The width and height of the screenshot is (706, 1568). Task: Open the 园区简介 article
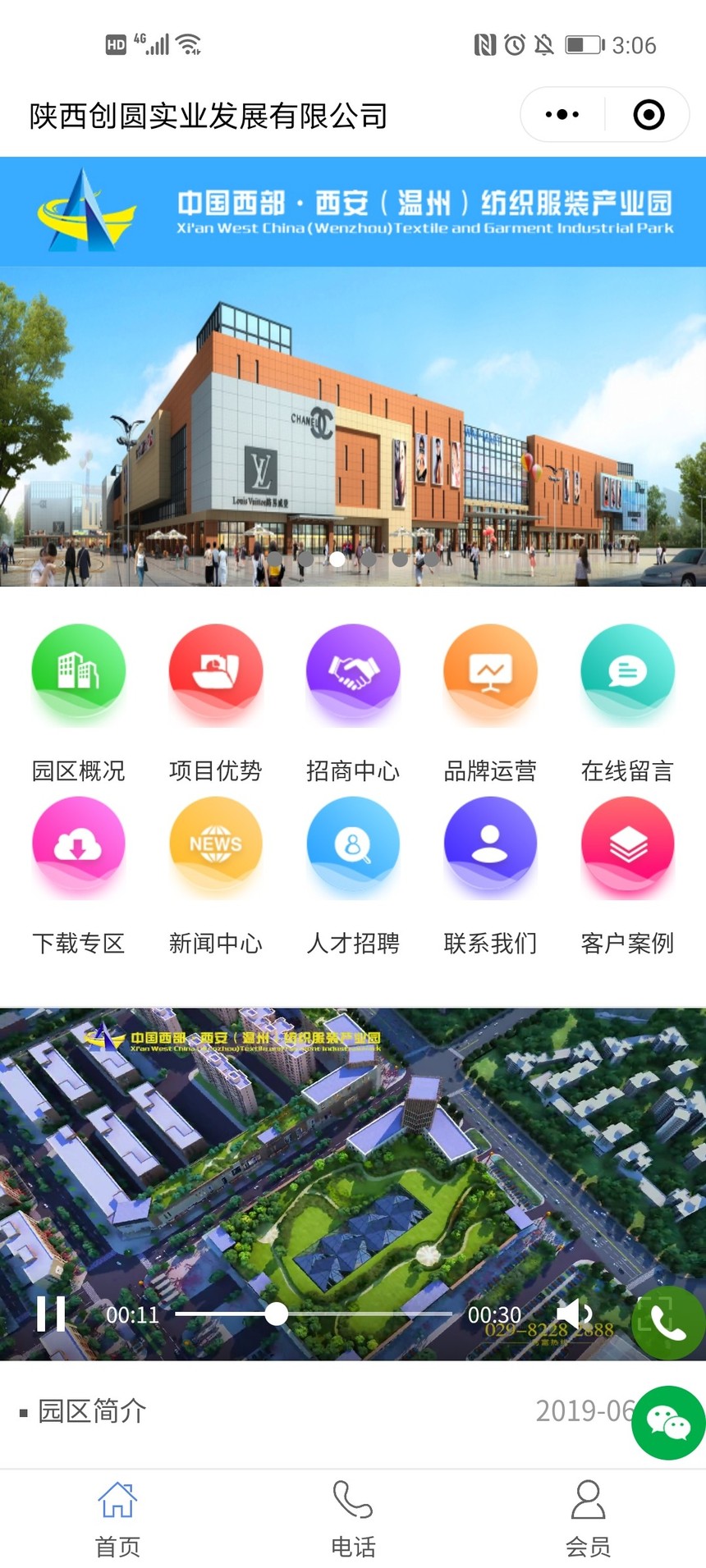pyautogui.click(x=92, y=1411)
